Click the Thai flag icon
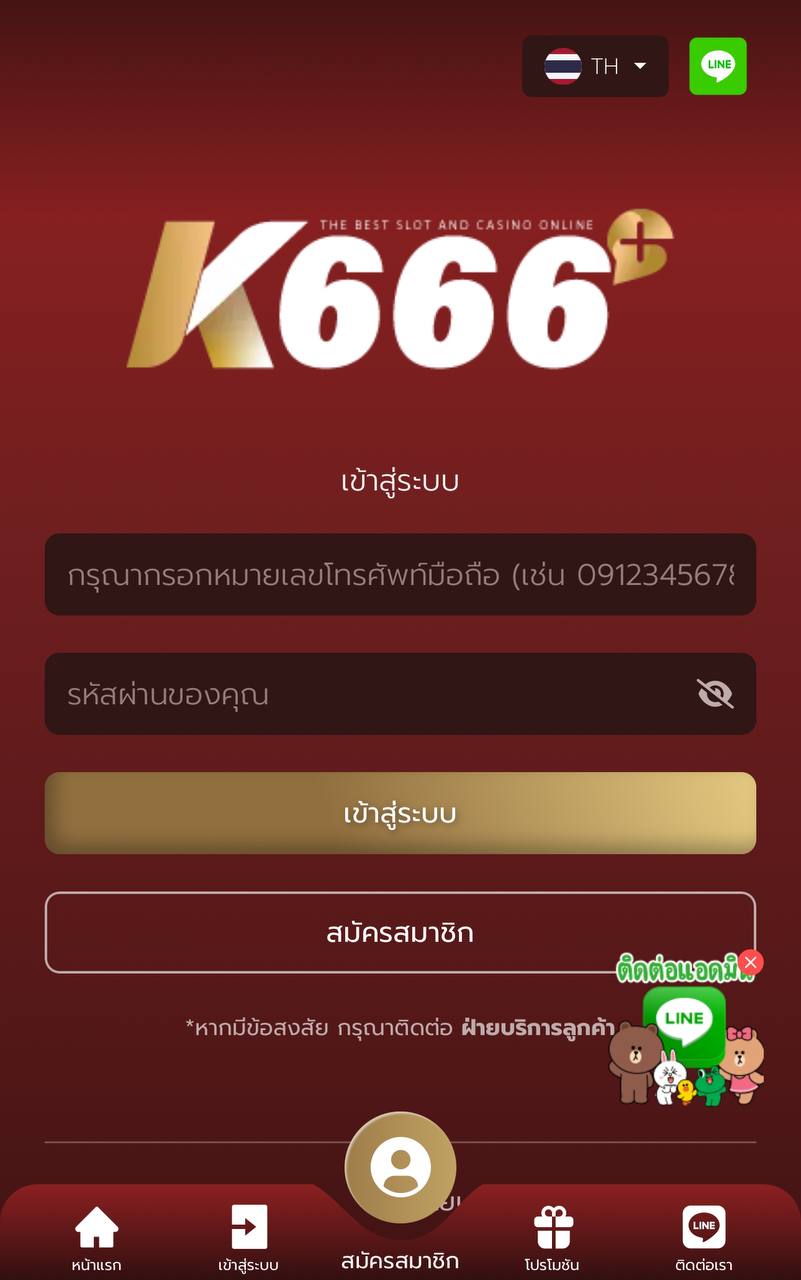The width and height of the screenshot is (801, 1280). pos(563,66)
